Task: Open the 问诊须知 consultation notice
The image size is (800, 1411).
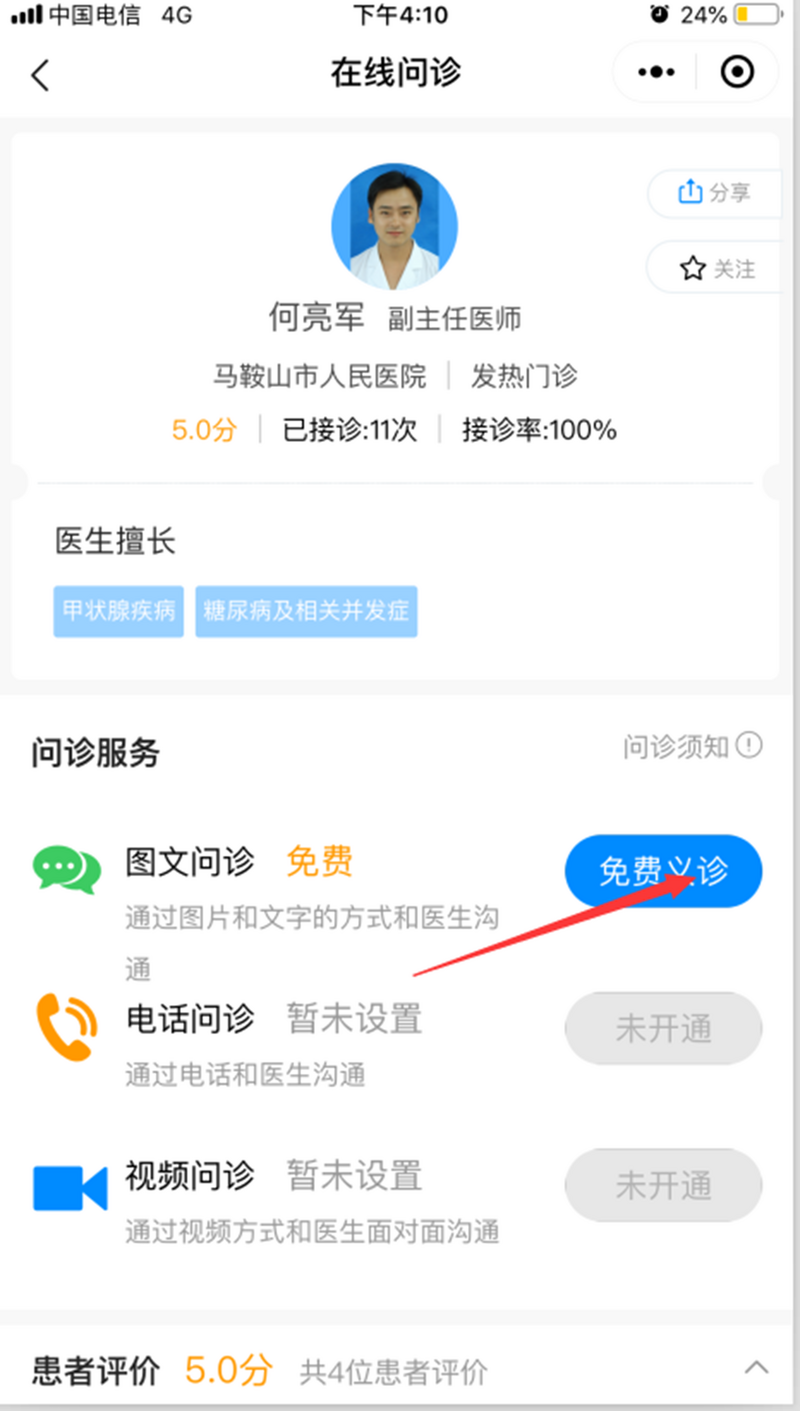Action: [x=692, y=747]
